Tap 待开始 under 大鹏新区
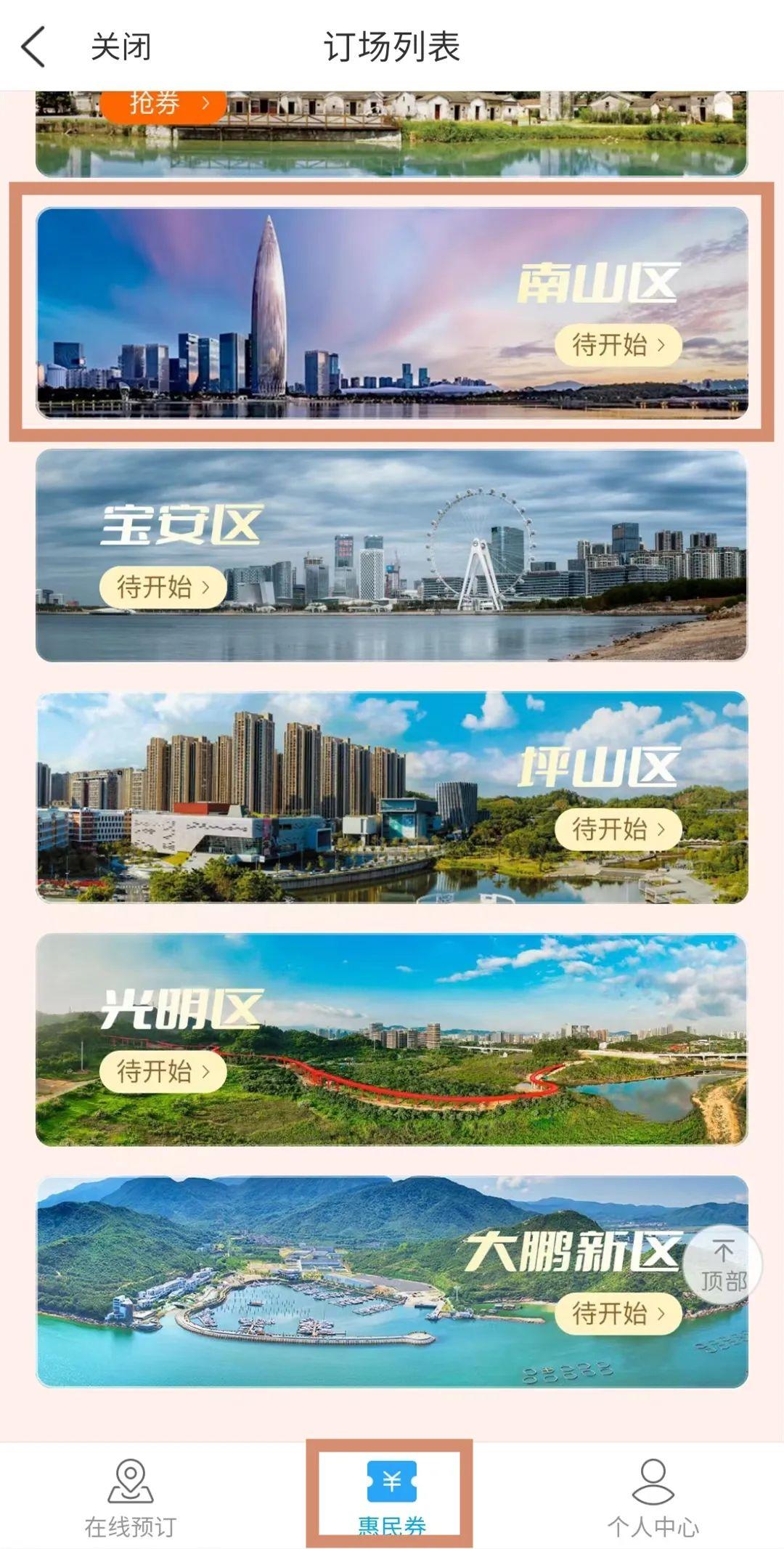784x1549 pixels. point(618,1313)
